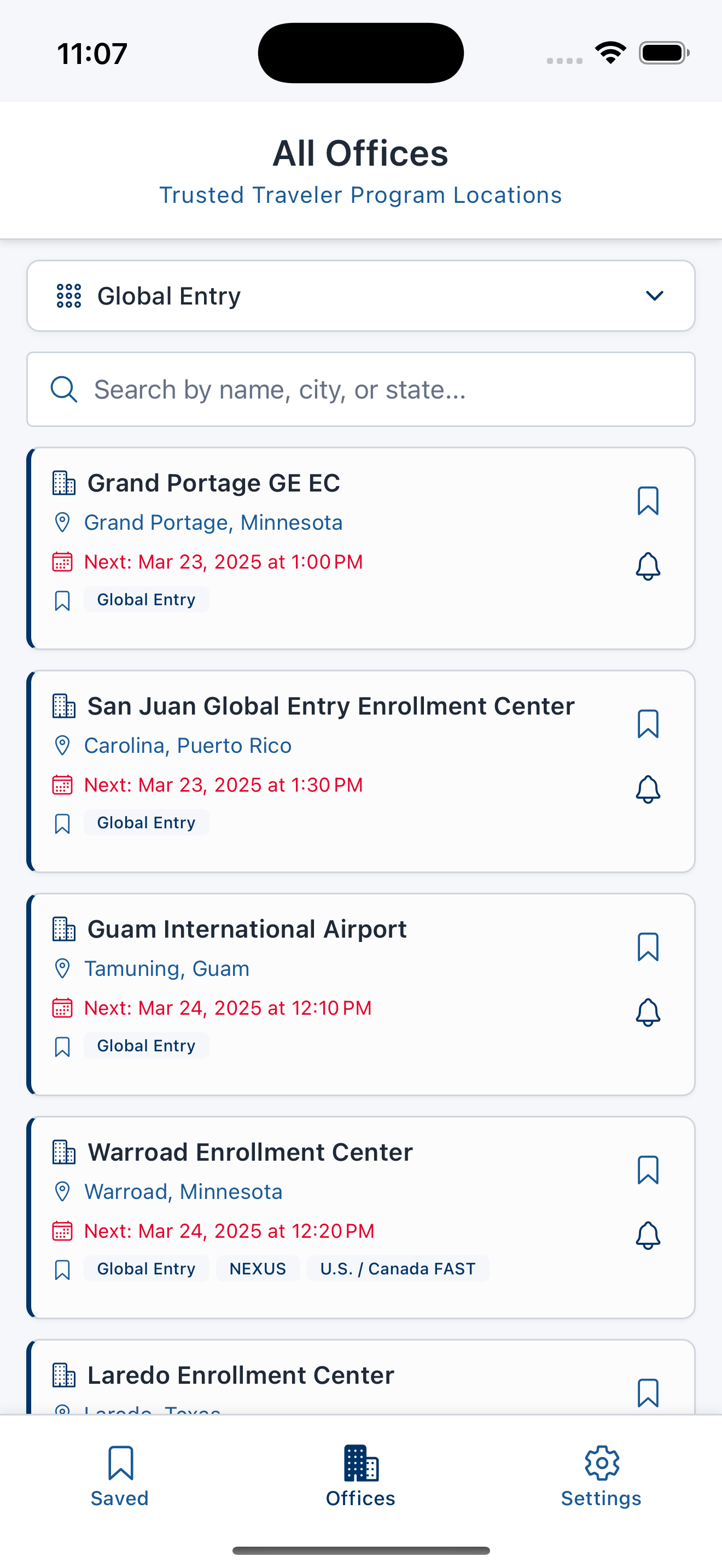This screenshot has height=1568, width=722.
Task: Save San Juan Global Entry Enrollment Center
Action: [648, 724]
